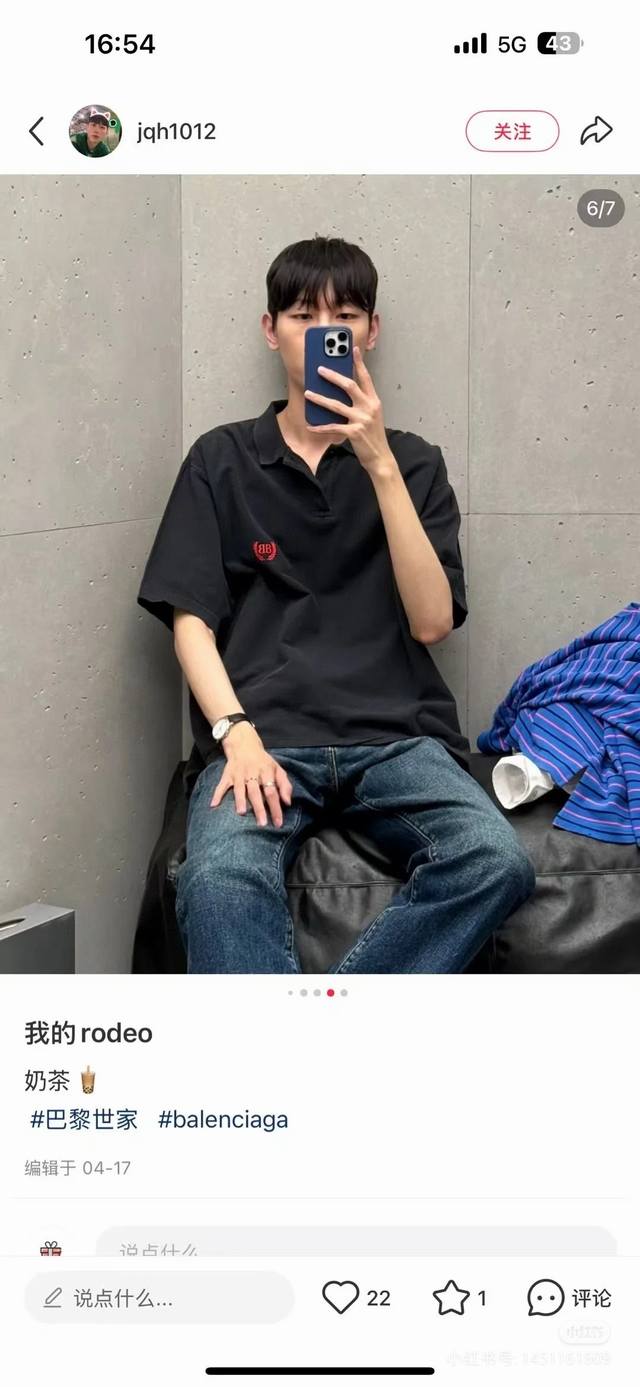Go back using the top-left arrow
Screen dimensions: 640x1387
[x=37, y=131]
